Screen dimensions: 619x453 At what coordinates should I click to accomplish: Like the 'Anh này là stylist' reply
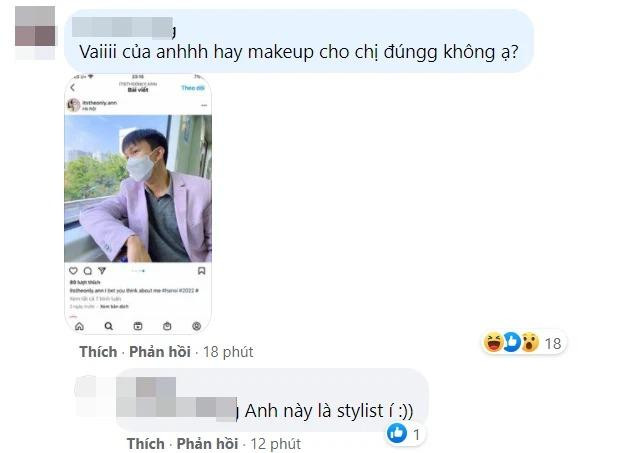(146, 443)
